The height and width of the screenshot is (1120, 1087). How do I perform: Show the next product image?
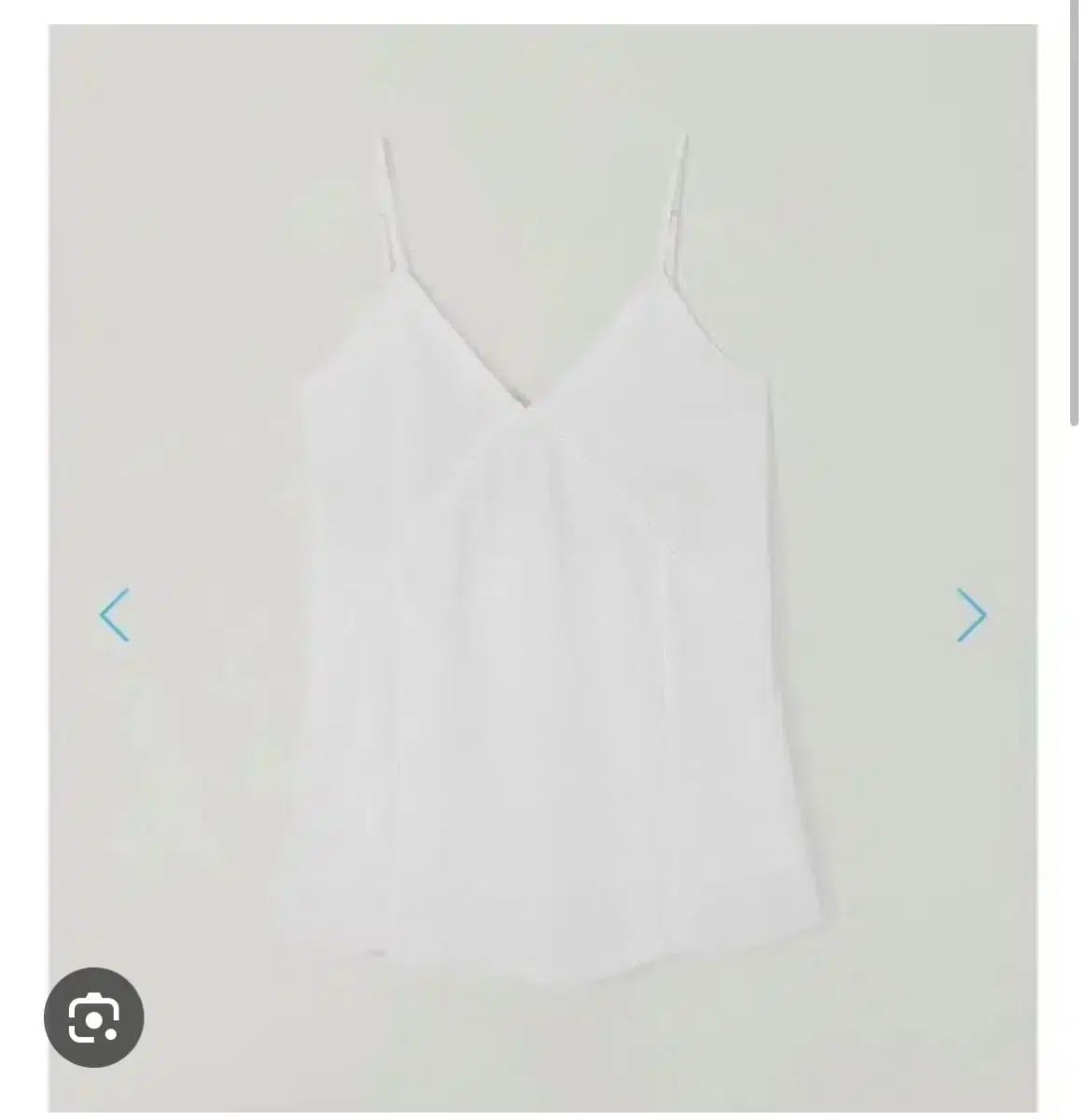click(971, 615)
